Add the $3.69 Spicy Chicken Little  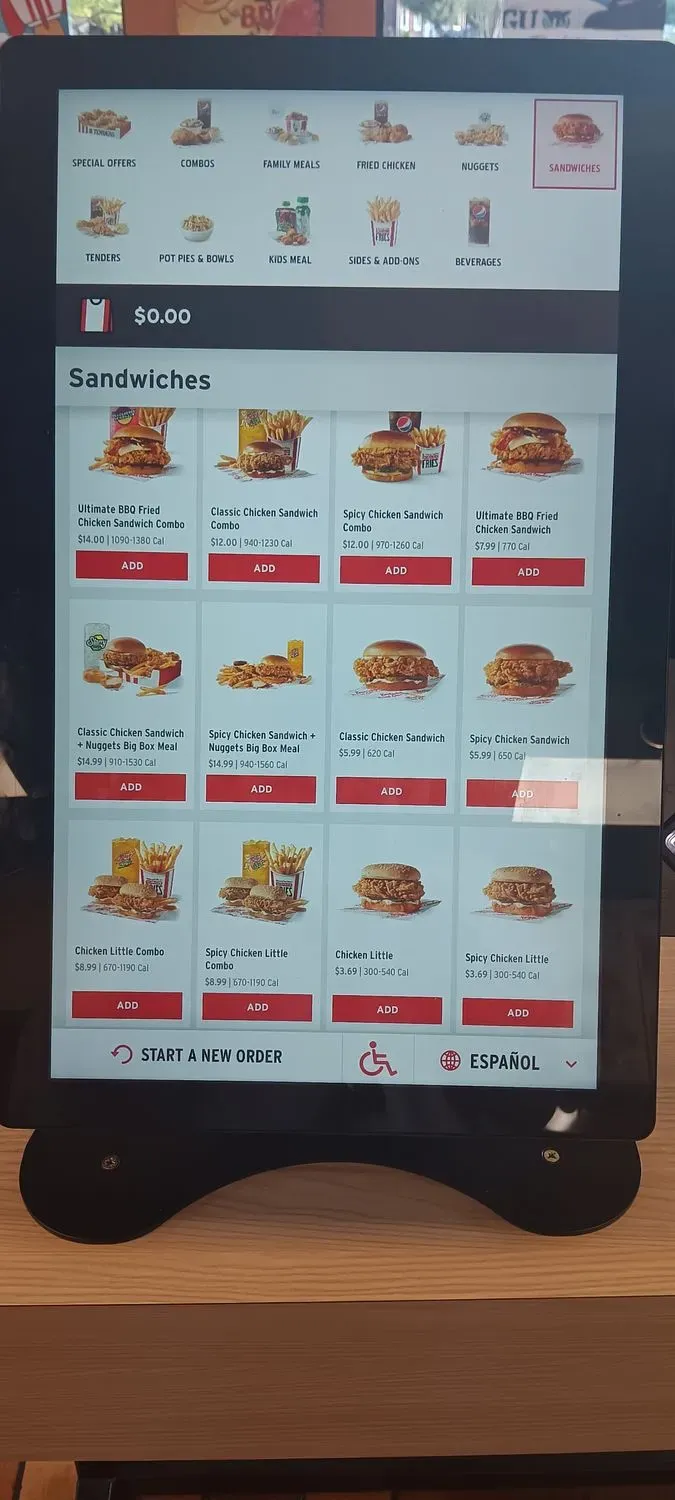click(x=517, y=1012)
